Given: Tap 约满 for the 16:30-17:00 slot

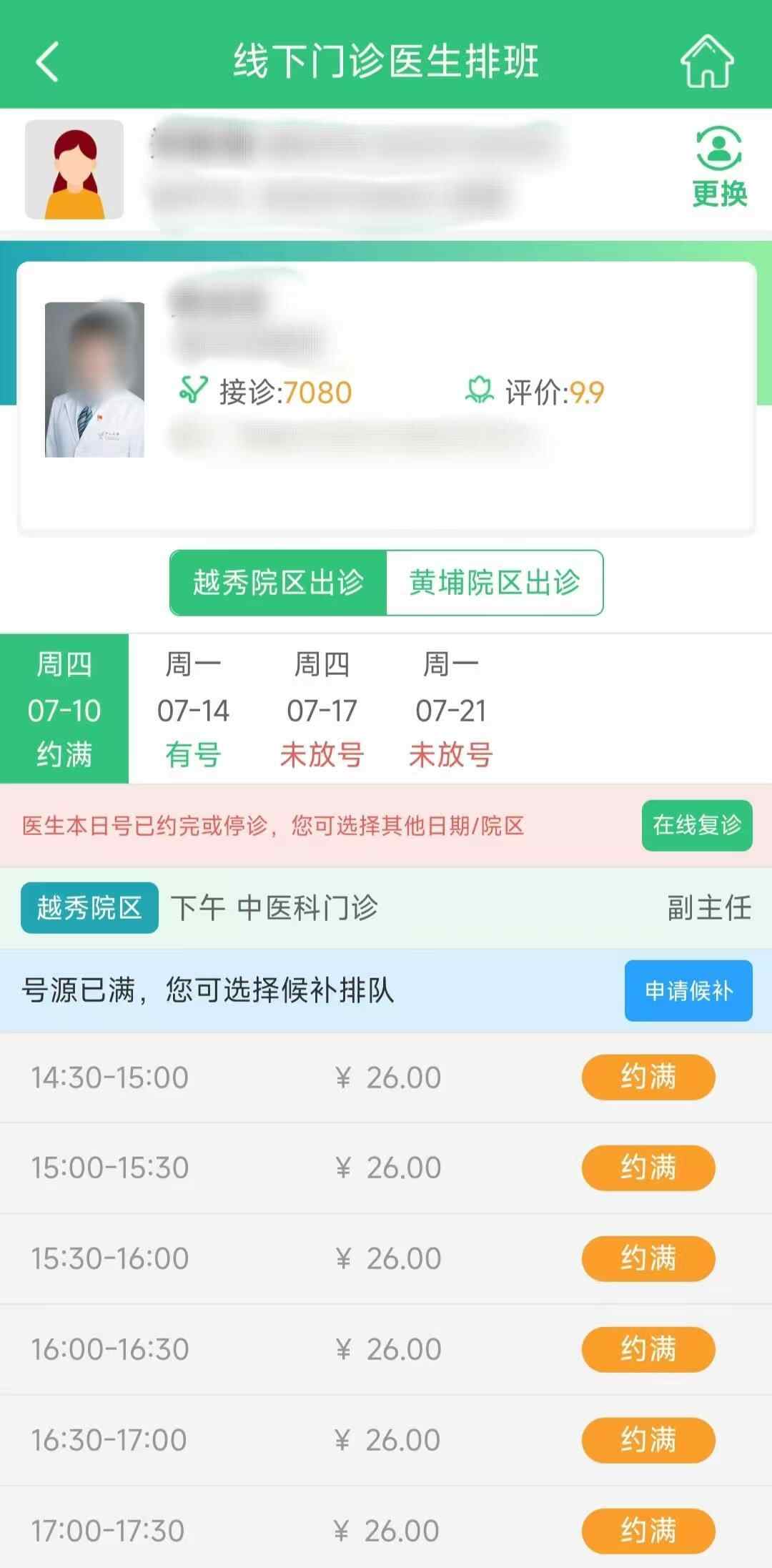Looking at the screenshot, I should coord(648,1440).
